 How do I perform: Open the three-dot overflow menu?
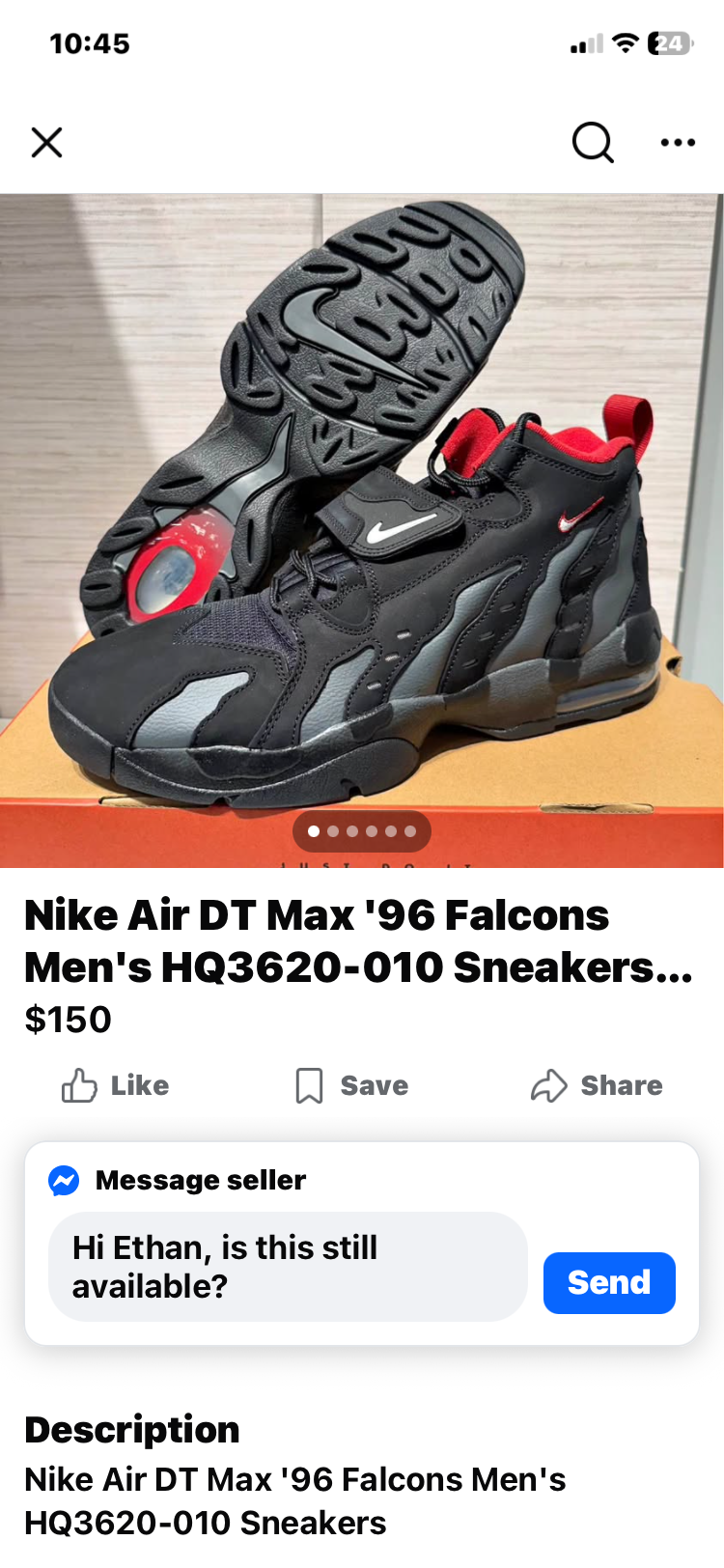click(x=678, y=143)
